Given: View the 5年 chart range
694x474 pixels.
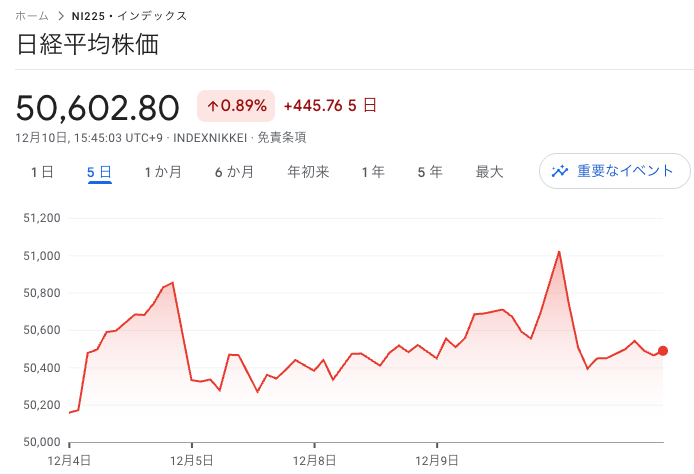Looking at the screenshot, I should click(x=430, y=172).
